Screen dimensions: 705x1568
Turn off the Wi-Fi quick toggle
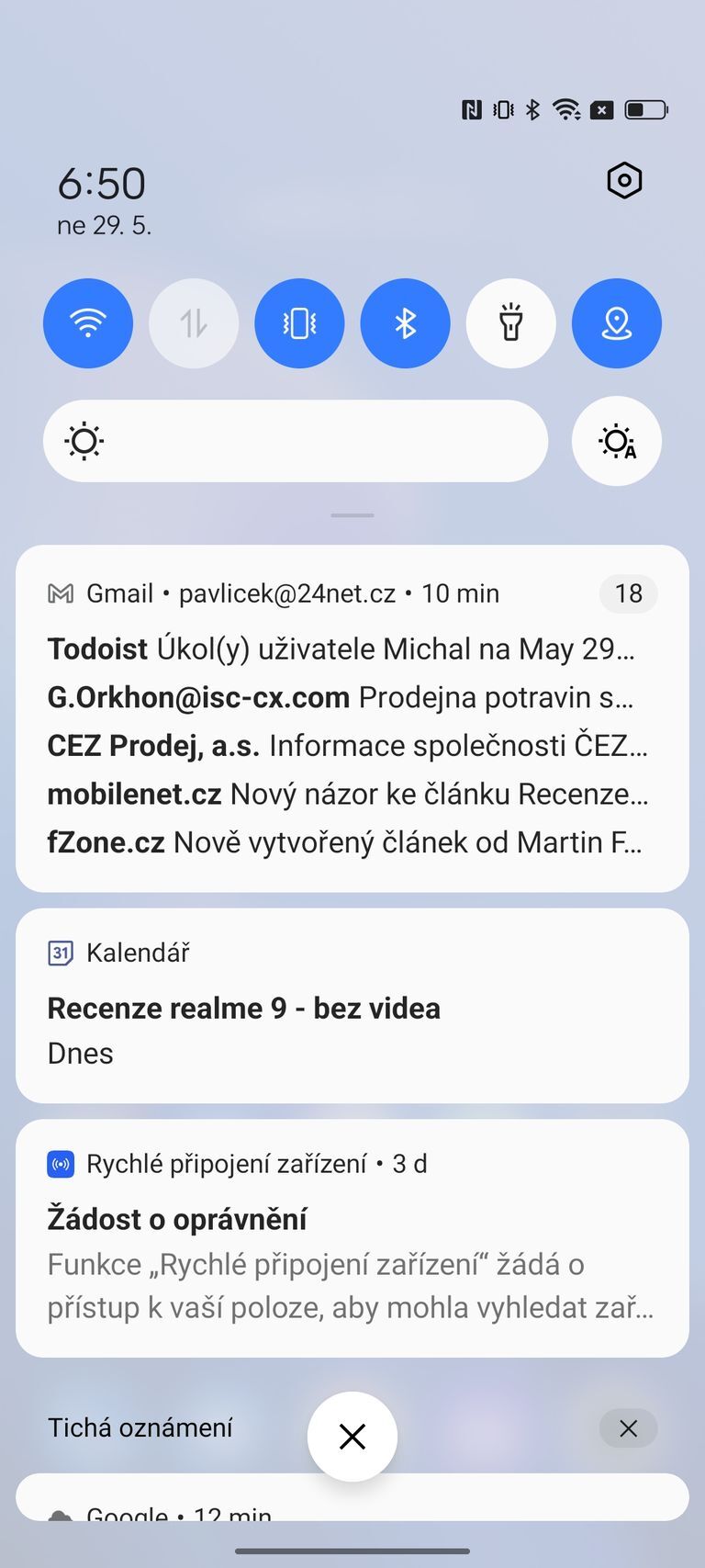point(88,323)
